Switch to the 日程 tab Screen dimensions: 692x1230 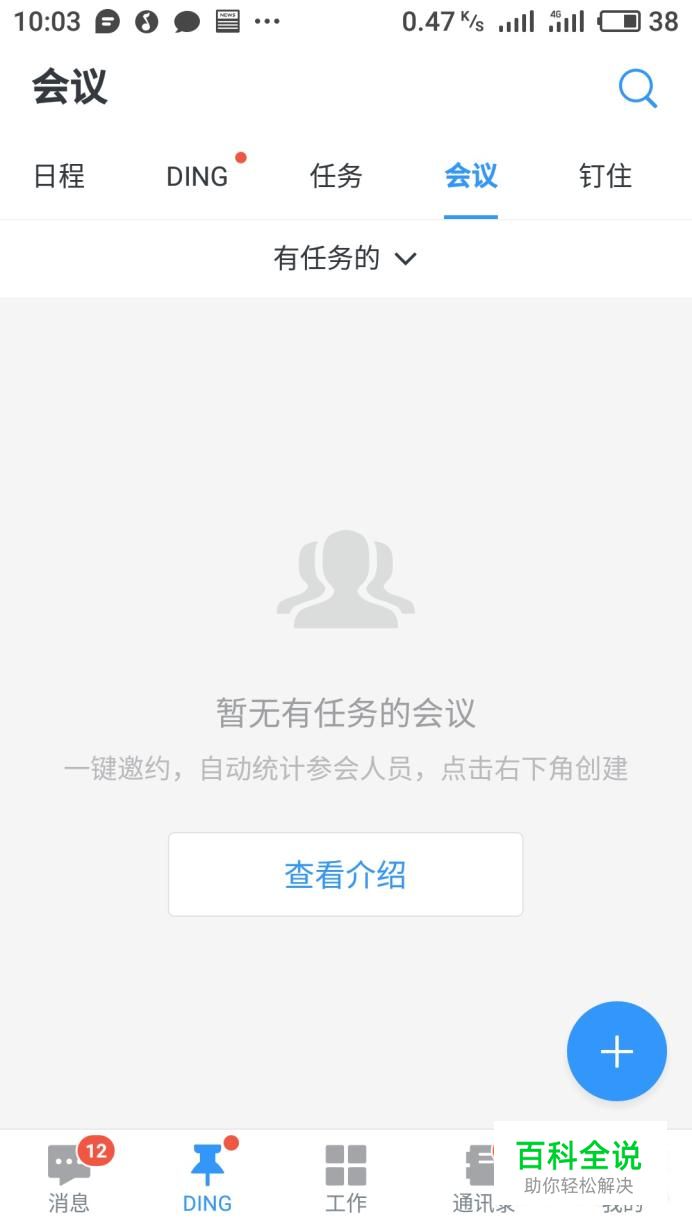point(59,177)
